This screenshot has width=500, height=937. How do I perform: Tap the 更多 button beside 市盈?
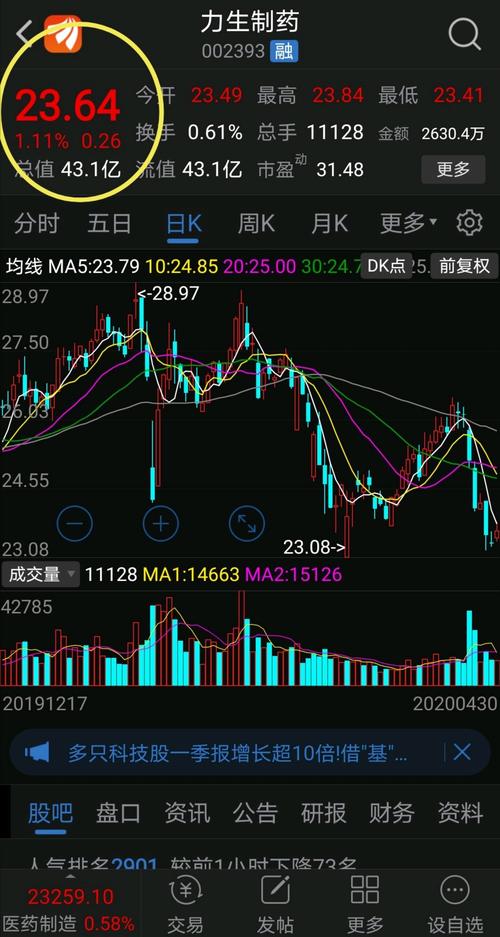[453, 169]
